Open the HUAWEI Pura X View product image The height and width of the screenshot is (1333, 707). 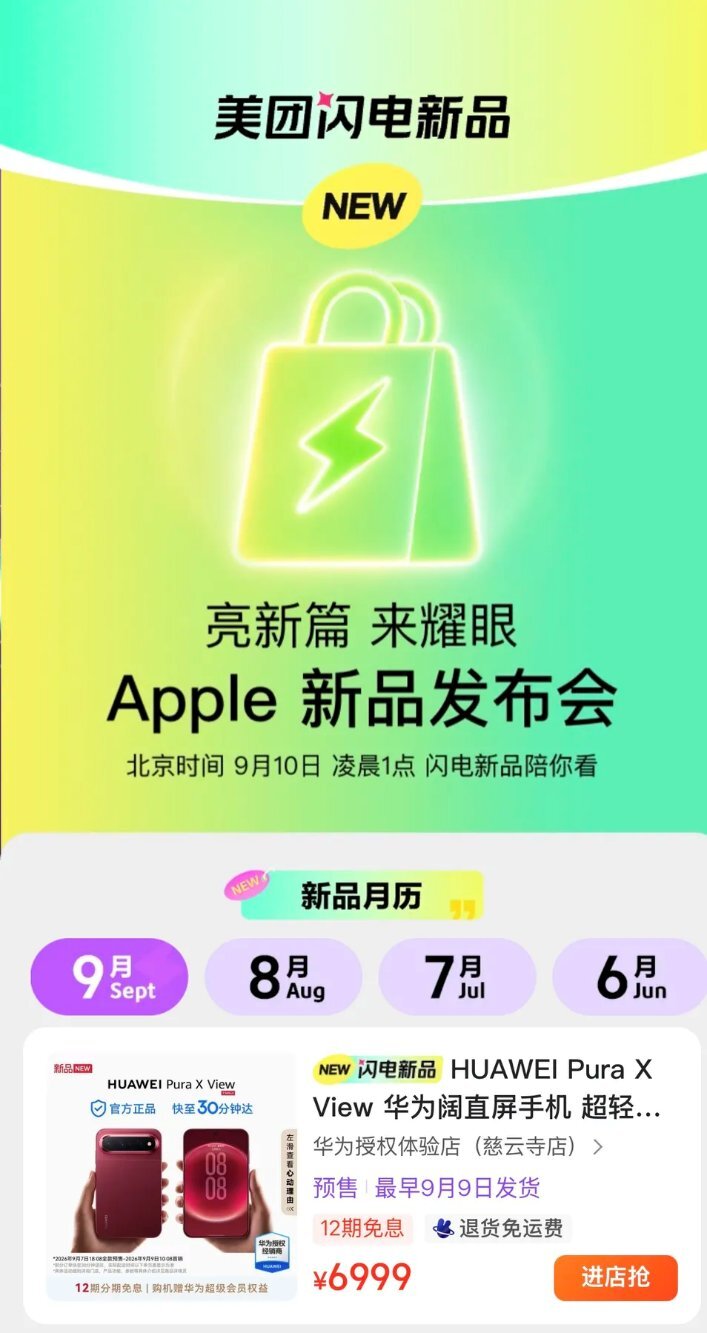[x=172, y=1177]
